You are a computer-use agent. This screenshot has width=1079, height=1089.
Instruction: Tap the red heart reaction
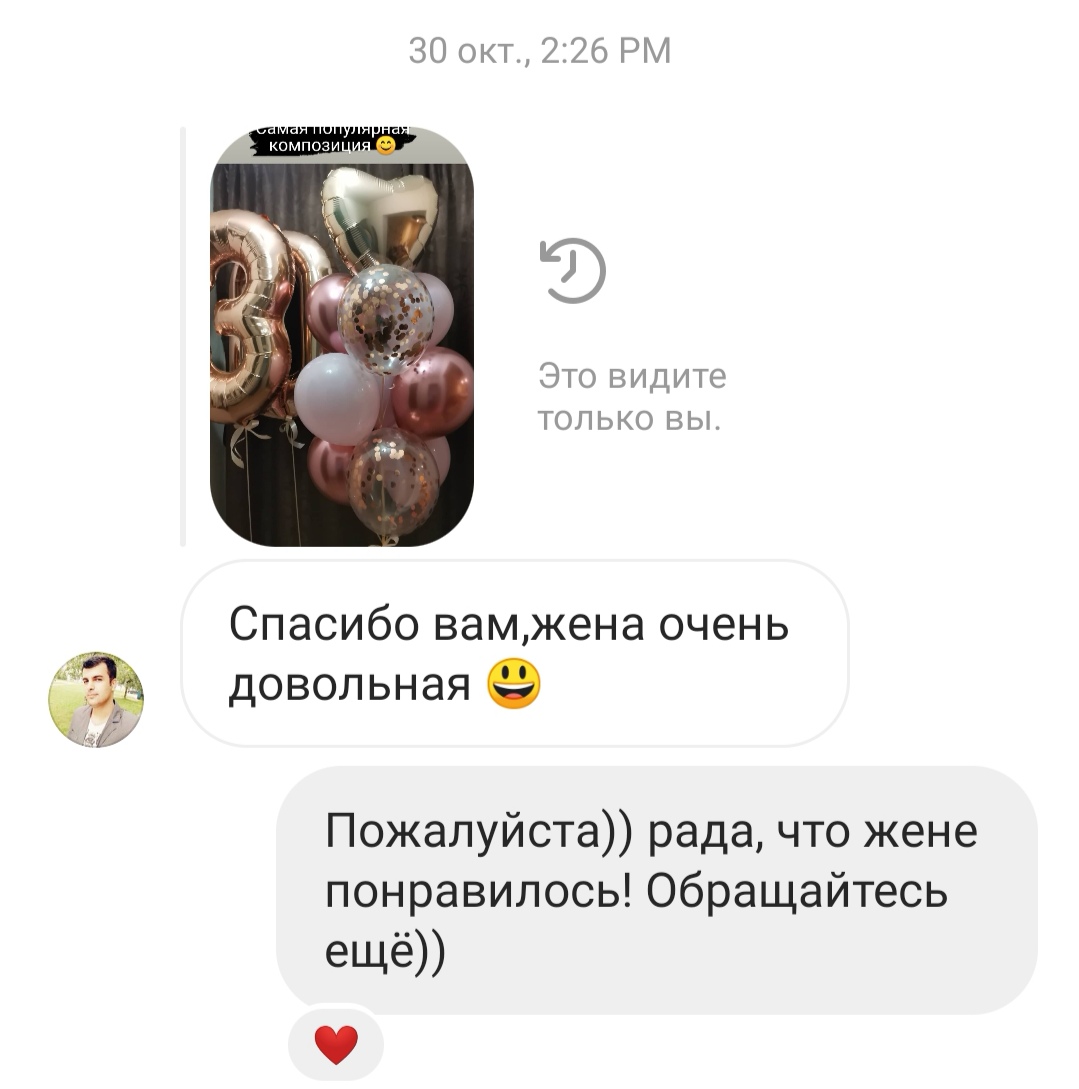336,1045
